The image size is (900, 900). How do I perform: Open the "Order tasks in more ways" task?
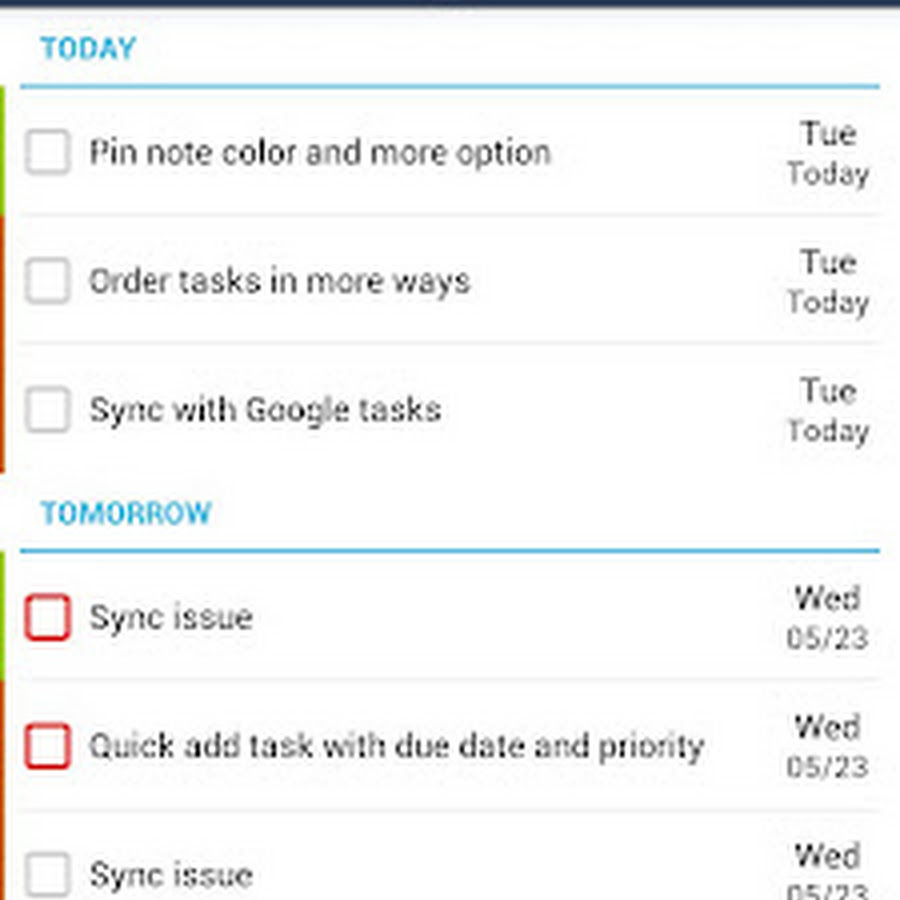click(x=279, y=281)
